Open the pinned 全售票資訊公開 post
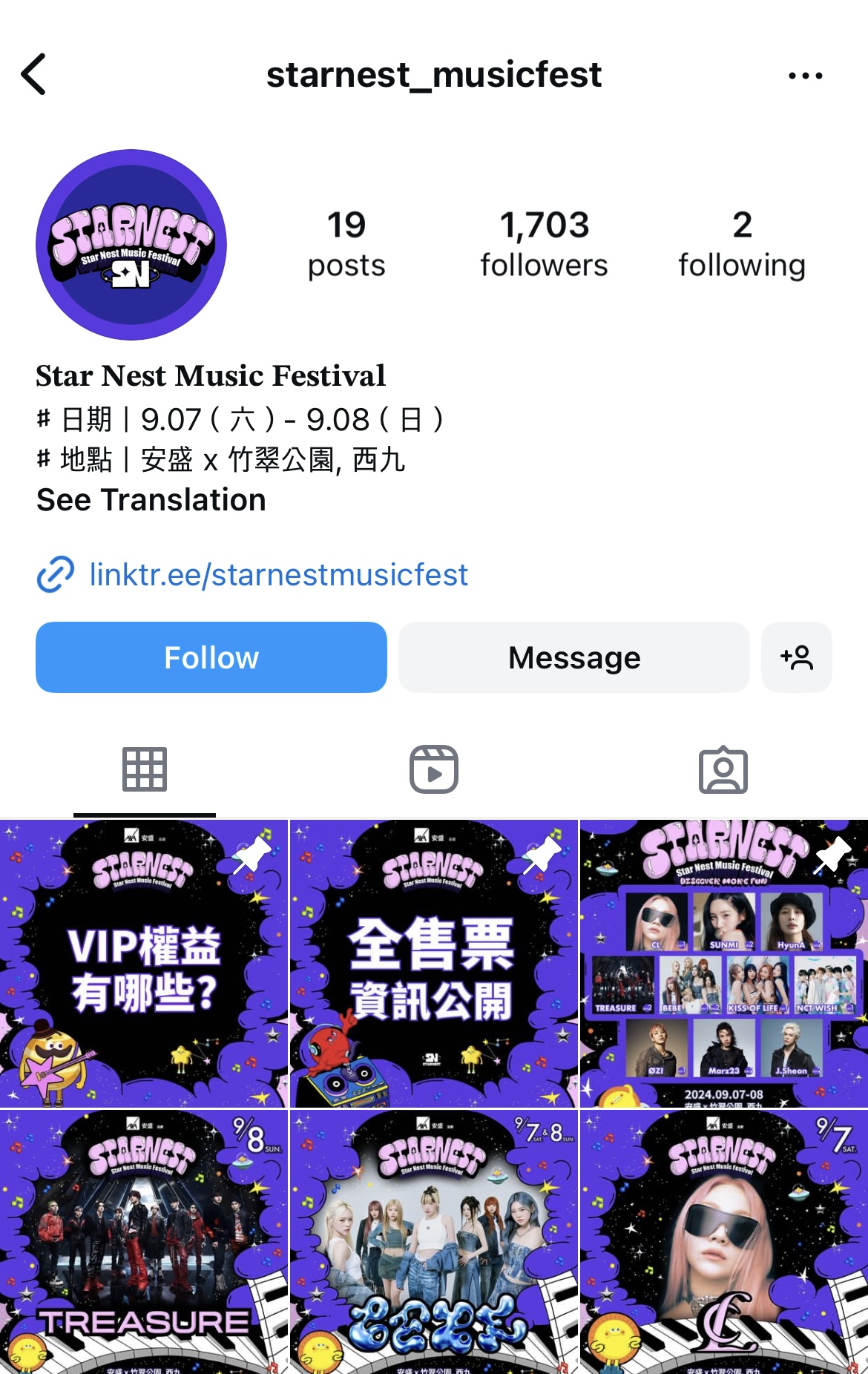The width and height of the screenshot is (868, 1374). coord(433,964)
